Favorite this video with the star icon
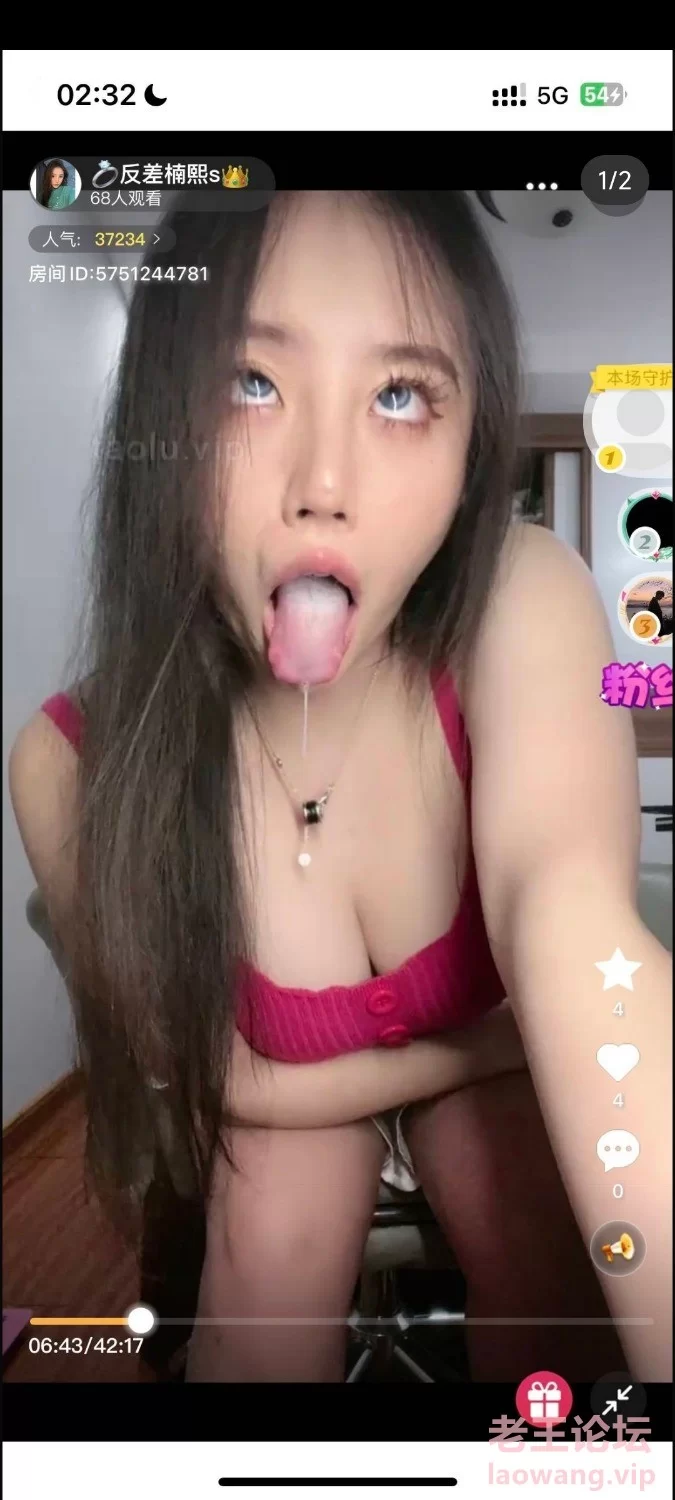675x1500 pixels. 617,970
